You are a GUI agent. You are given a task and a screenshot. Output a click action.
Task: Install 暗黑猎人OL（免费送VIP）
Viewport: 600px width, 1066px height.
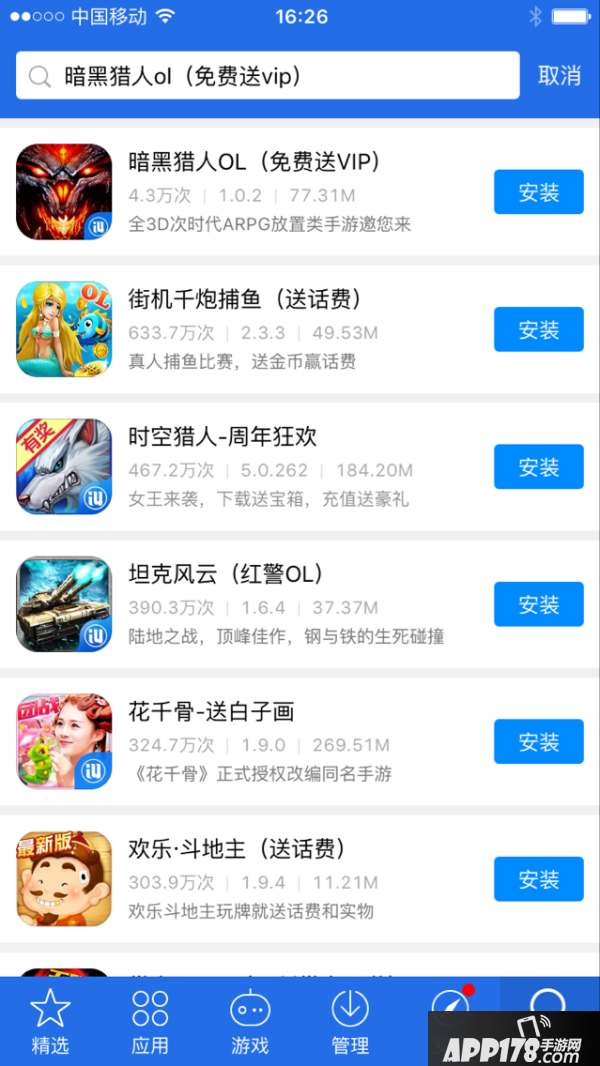538,192
